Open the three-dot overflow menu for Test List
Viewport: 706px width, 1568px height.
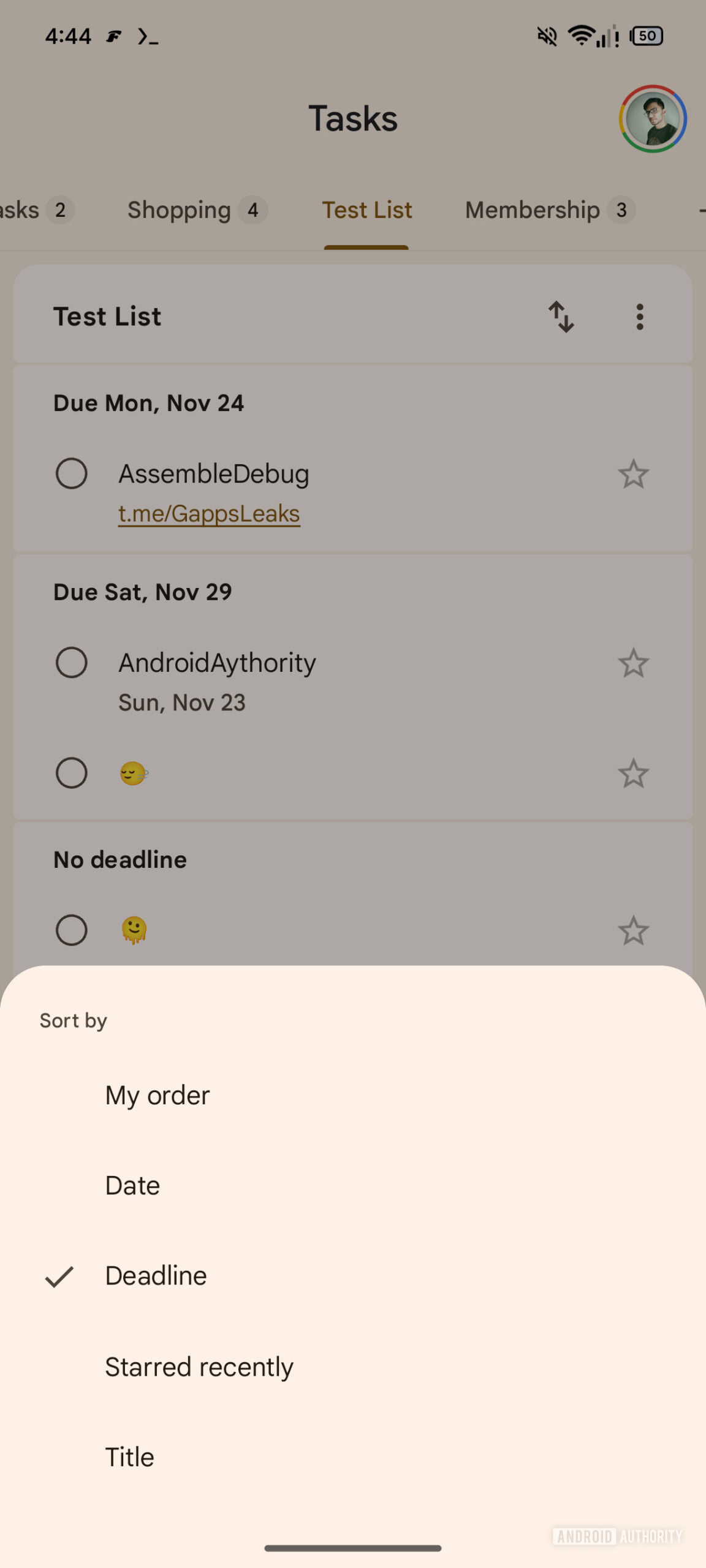tap(639, 317)
